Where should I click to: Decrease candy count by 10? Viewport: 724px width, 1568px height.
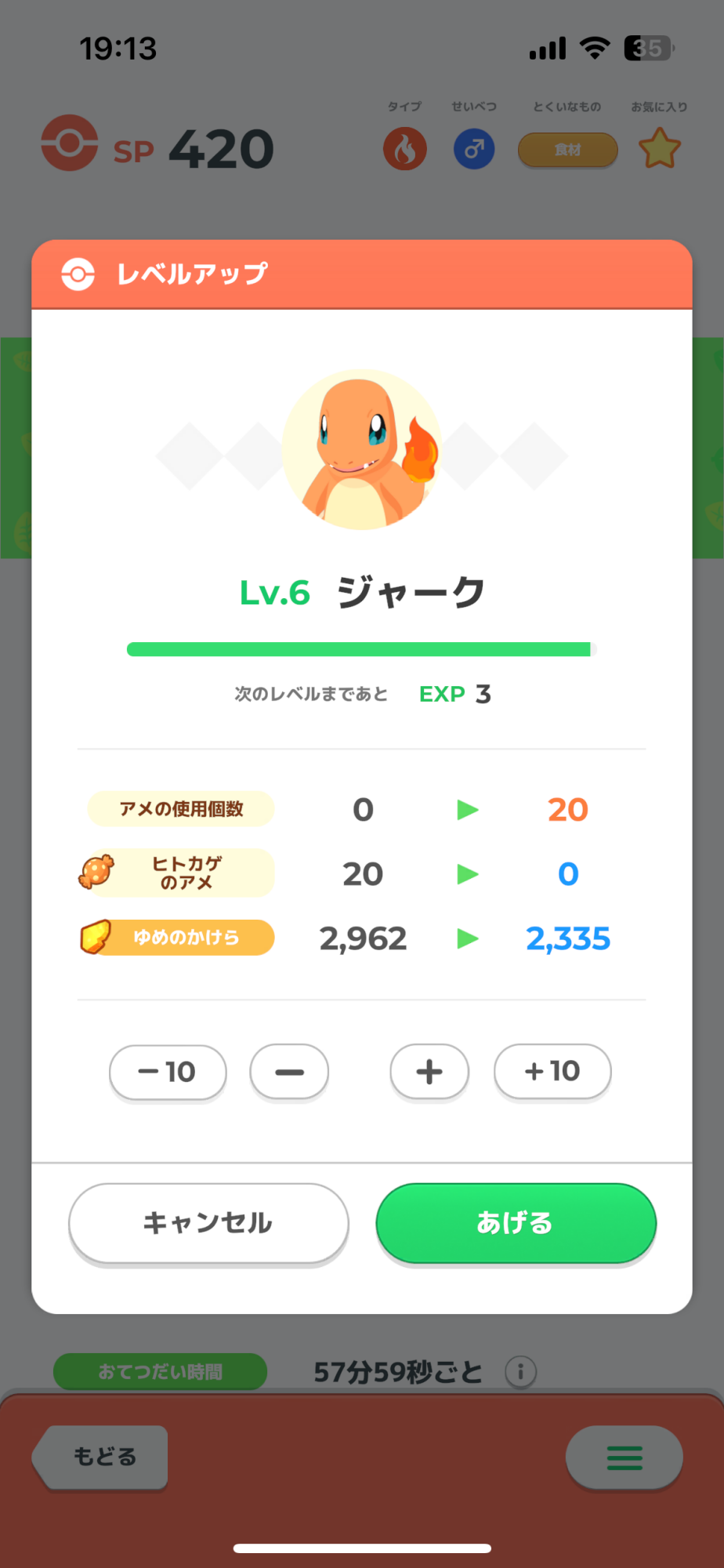pos(168,1072)
